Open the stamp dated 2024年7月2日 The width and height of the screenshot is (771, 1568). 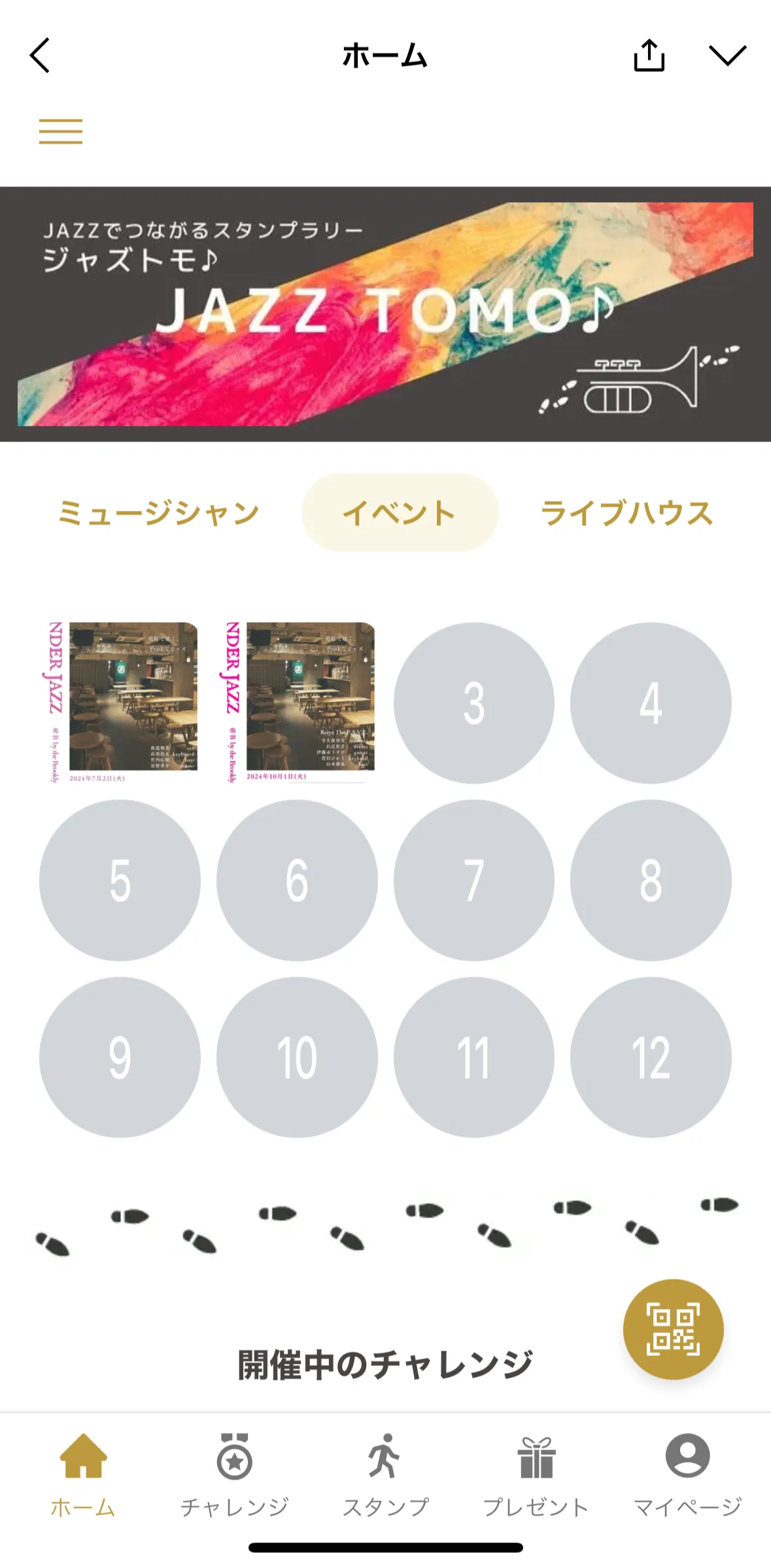tap(120, 703)
